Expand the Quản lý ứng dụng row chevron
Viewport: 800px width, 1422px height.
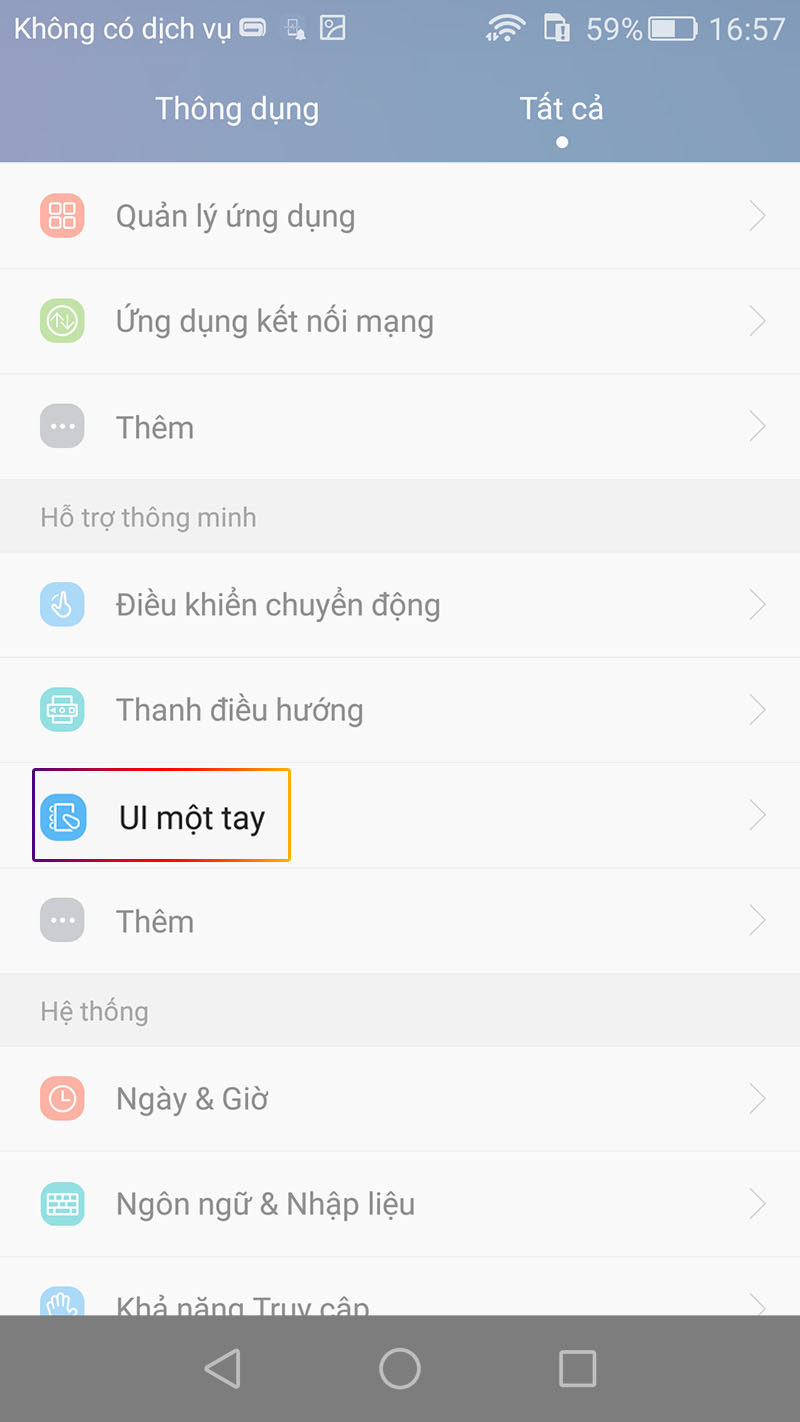coord(758,216)
